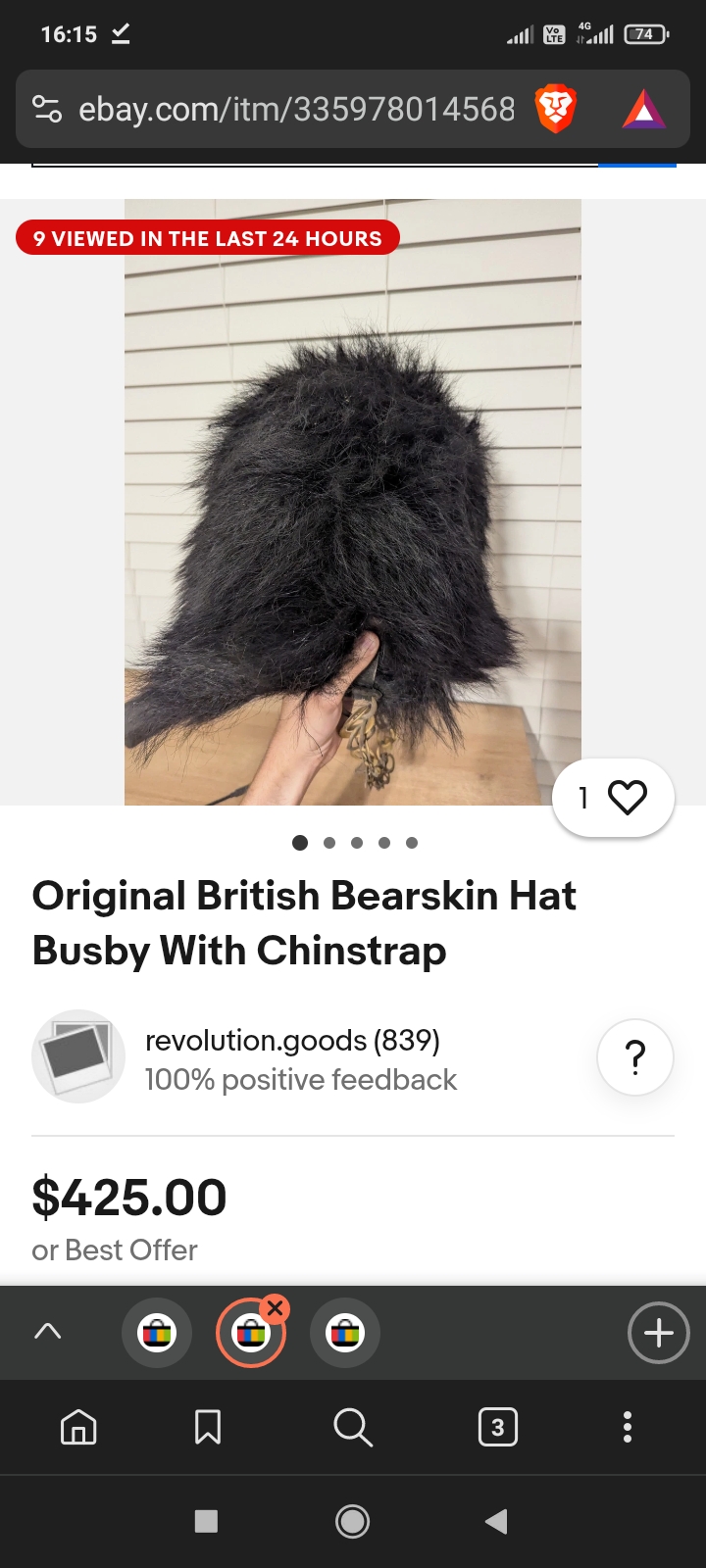706x1568 pixels.
Task: Tap the ebay.com address bar
Action: click(294, 109)
